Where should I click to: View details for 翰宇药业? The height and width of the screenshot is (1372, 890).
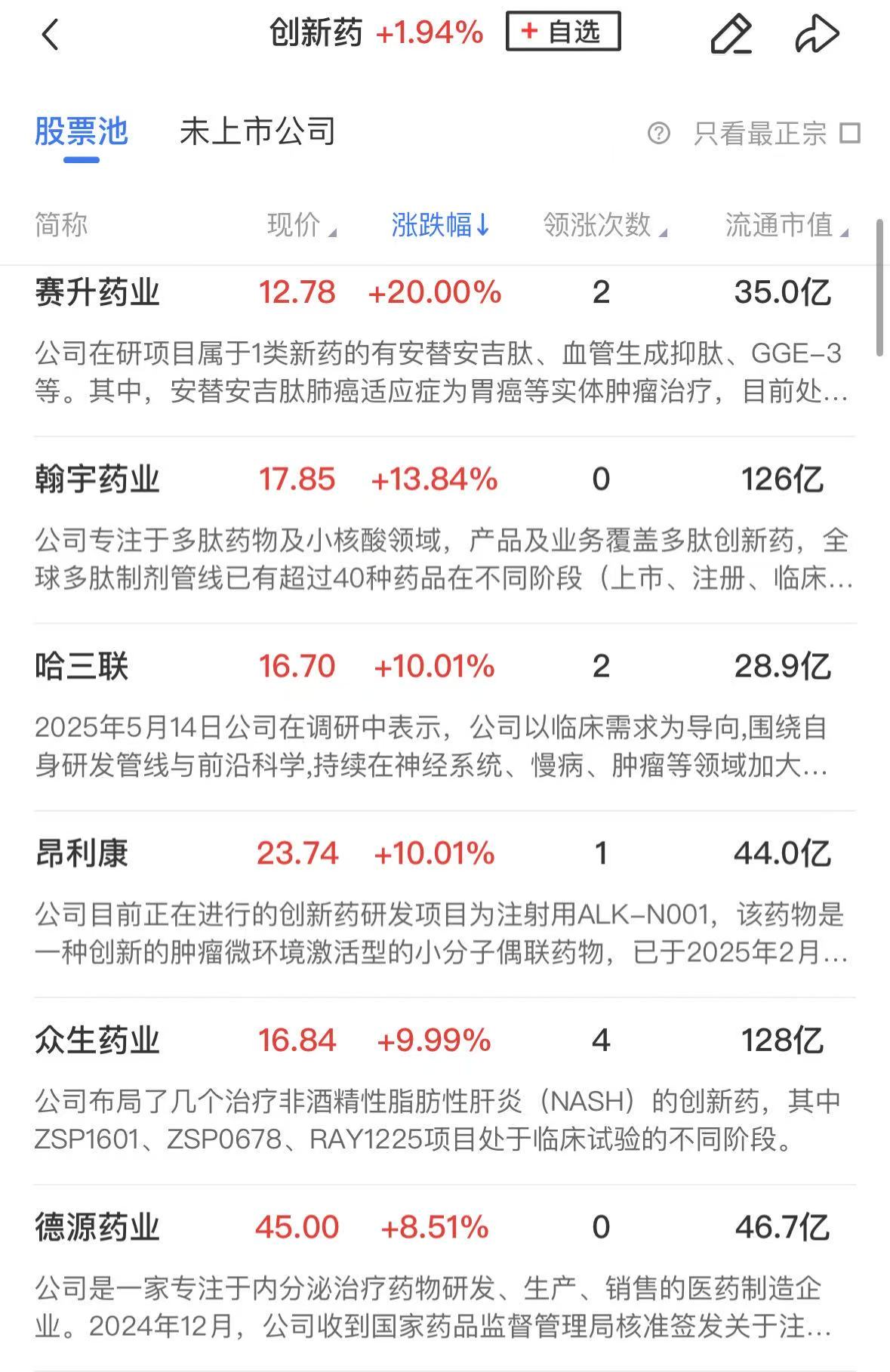[x=97, y=479]
